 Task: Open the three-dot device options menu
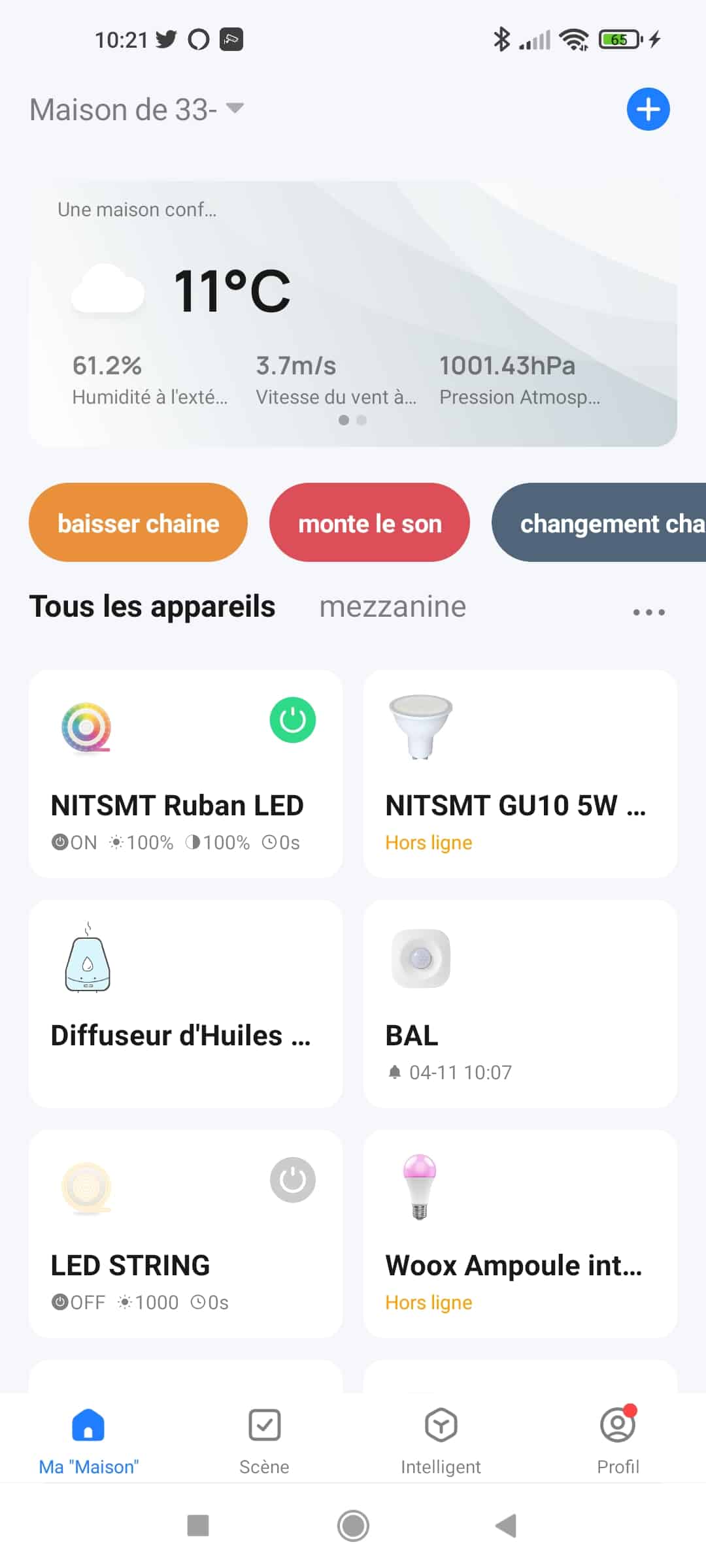648,612
